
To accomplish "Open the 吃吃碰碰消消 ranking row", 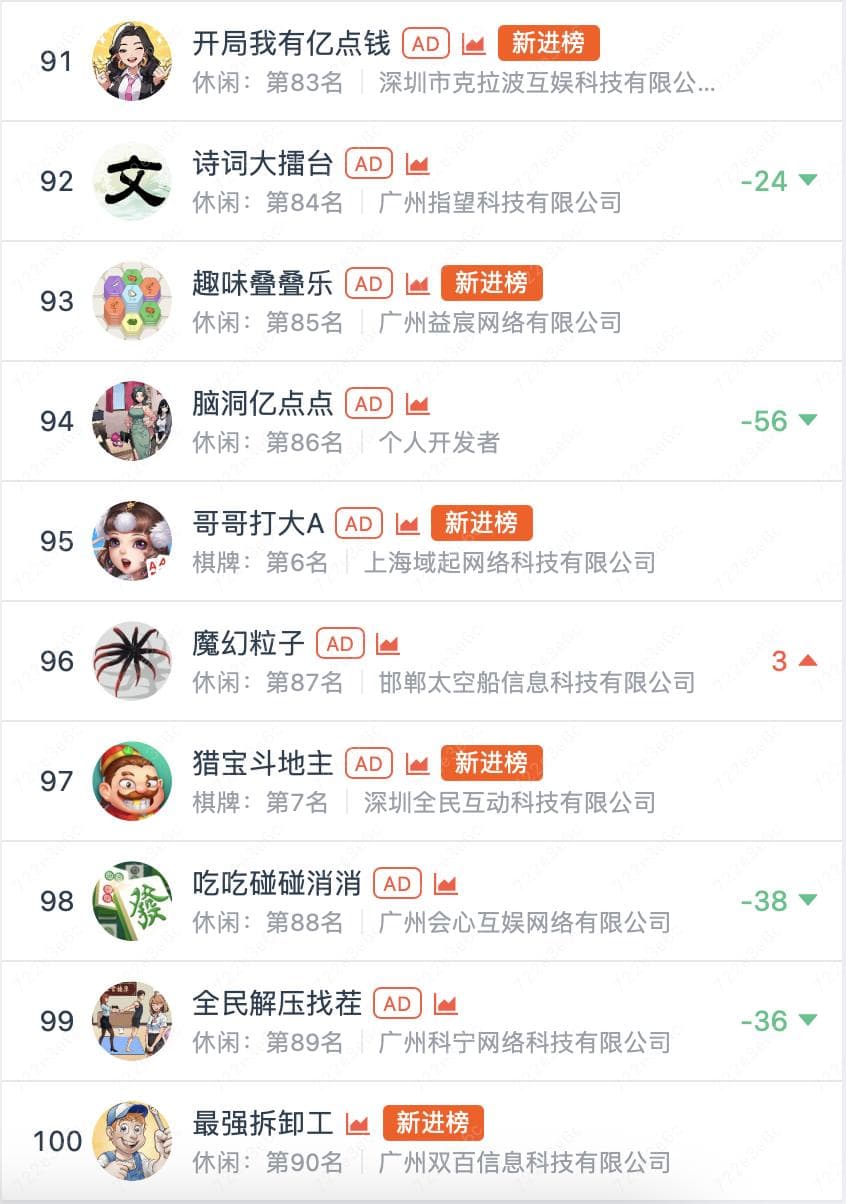I will point(276,884).
